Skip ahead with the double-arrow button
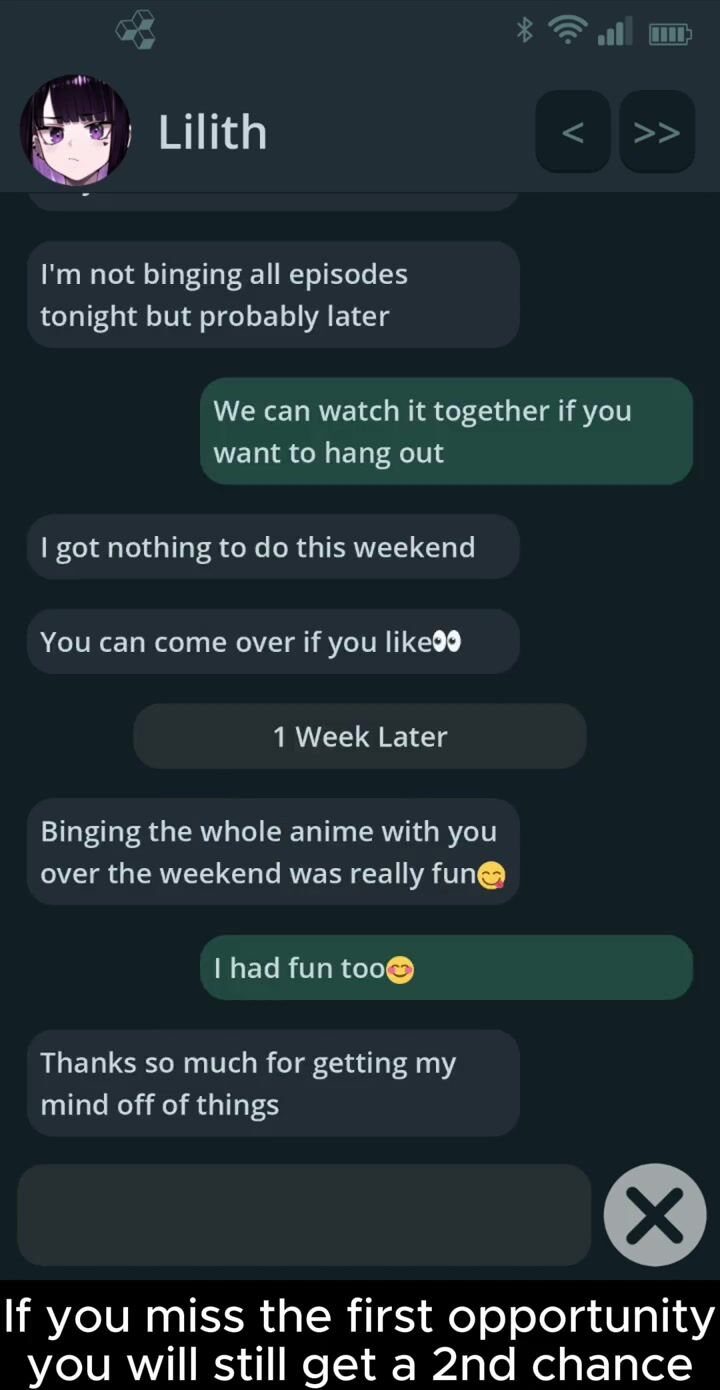The image size is (720, 1390). click(657, 132)
